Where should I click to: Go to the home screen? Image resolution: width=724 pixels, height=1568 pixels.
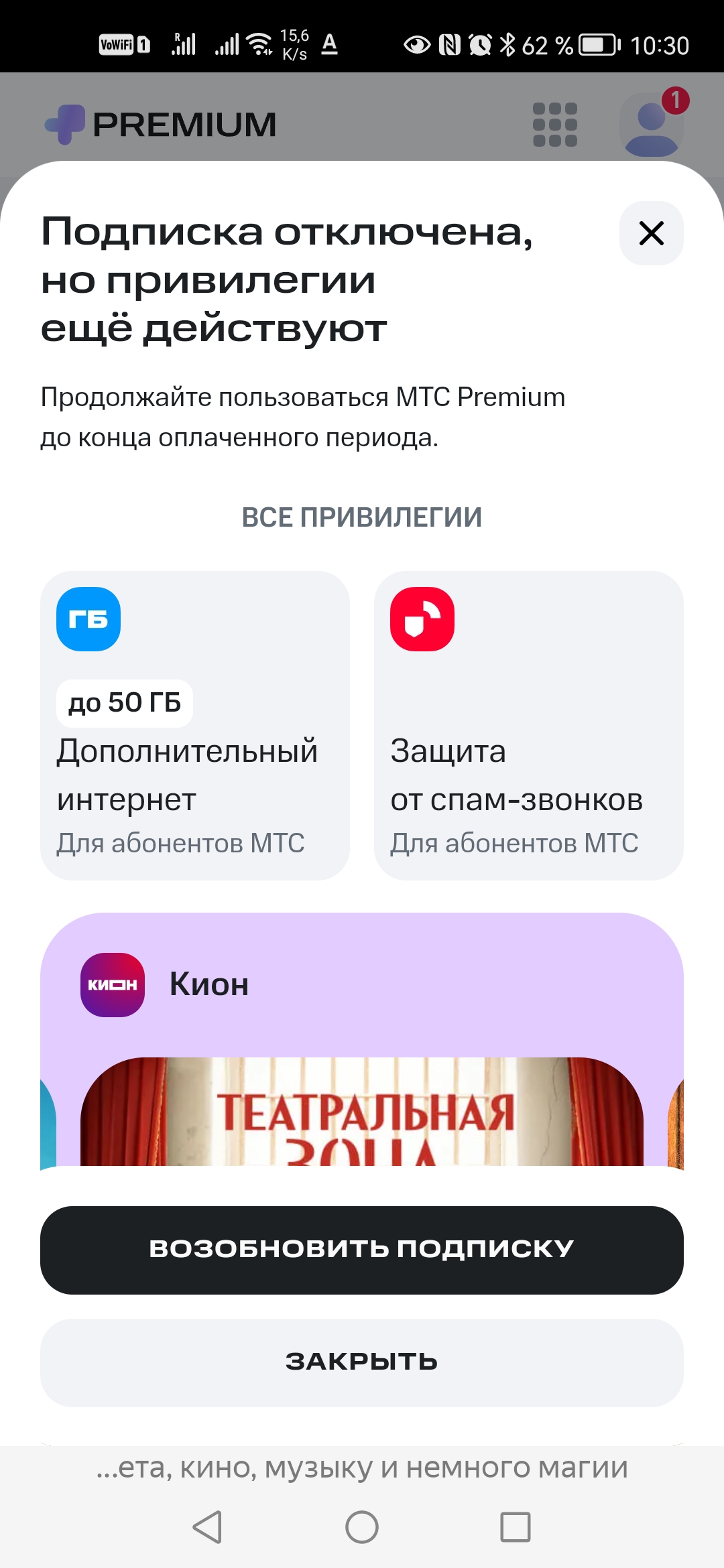click(x=362, y=1527)
